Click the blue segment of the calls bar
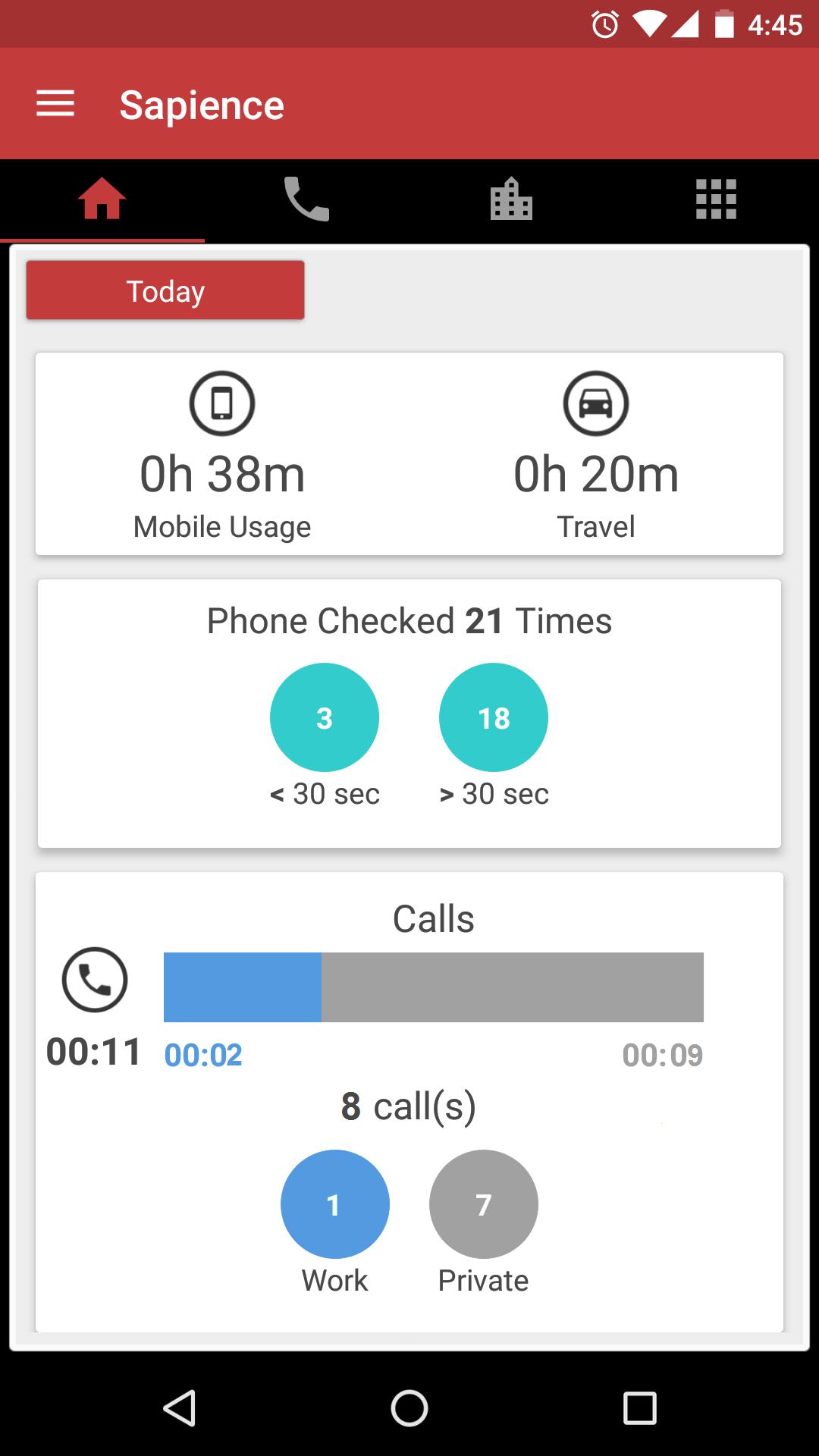The width and height of the screenshot is (819, 1456). (x=242, y=987)
